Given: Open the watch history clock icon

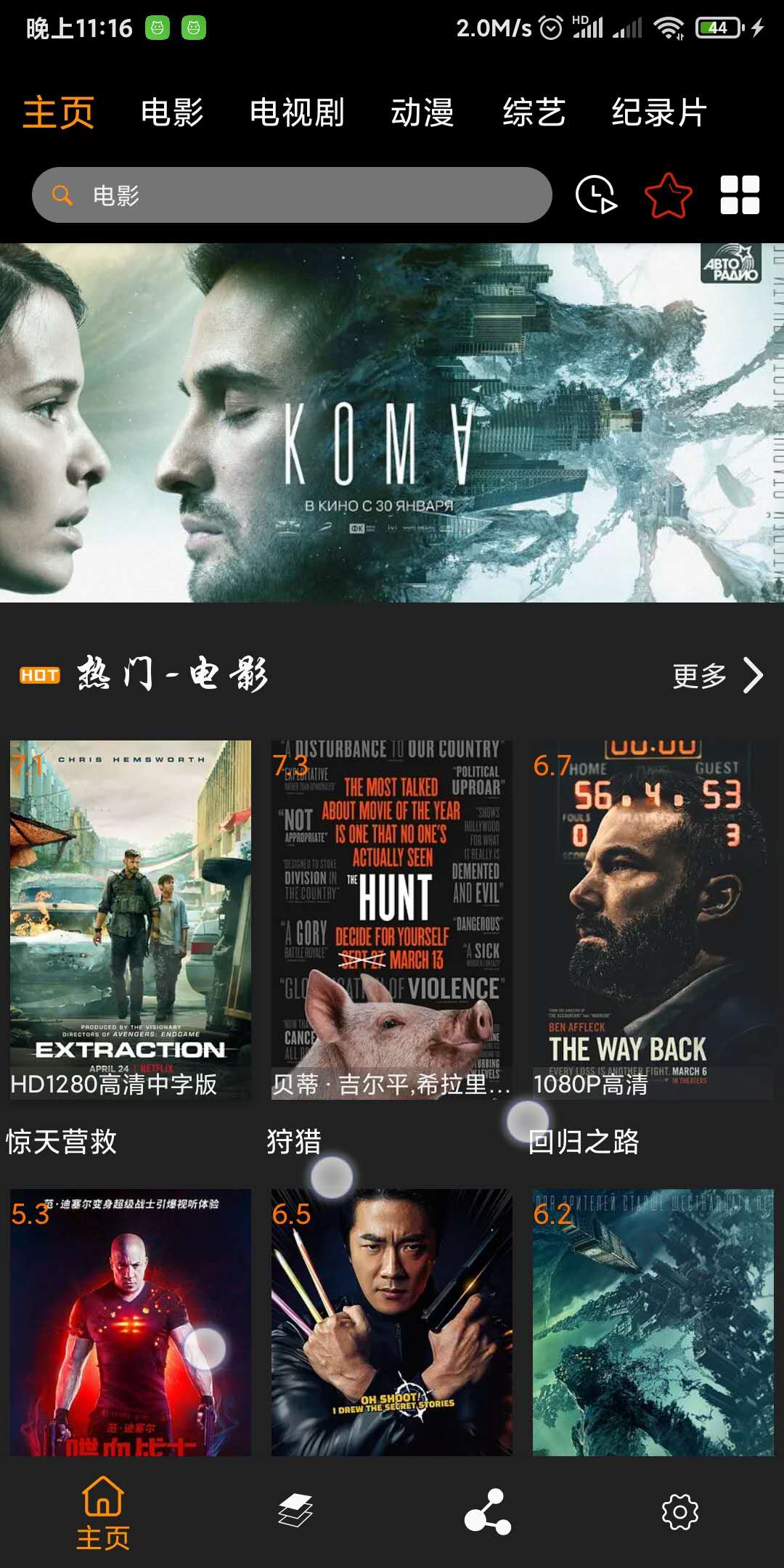Looking at the screenshot, I should 596,195.
